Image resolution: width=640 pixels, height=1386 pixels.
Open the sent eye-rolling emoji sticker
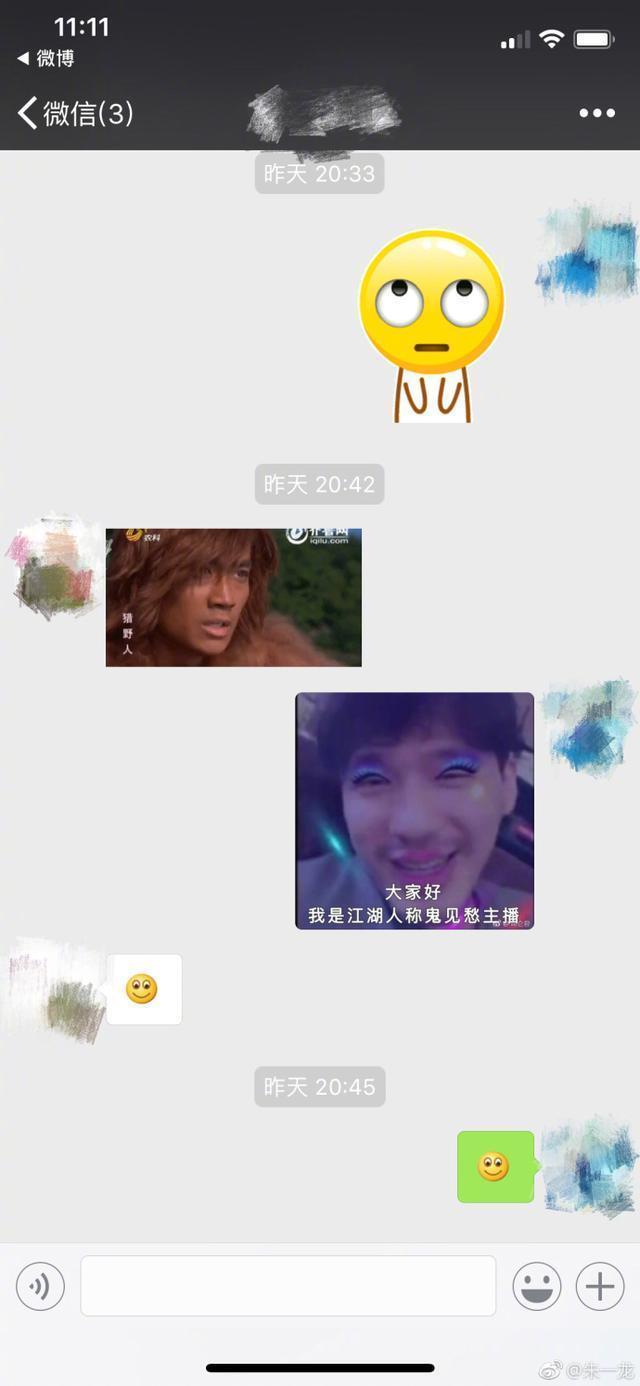click(x=431, y=325)
